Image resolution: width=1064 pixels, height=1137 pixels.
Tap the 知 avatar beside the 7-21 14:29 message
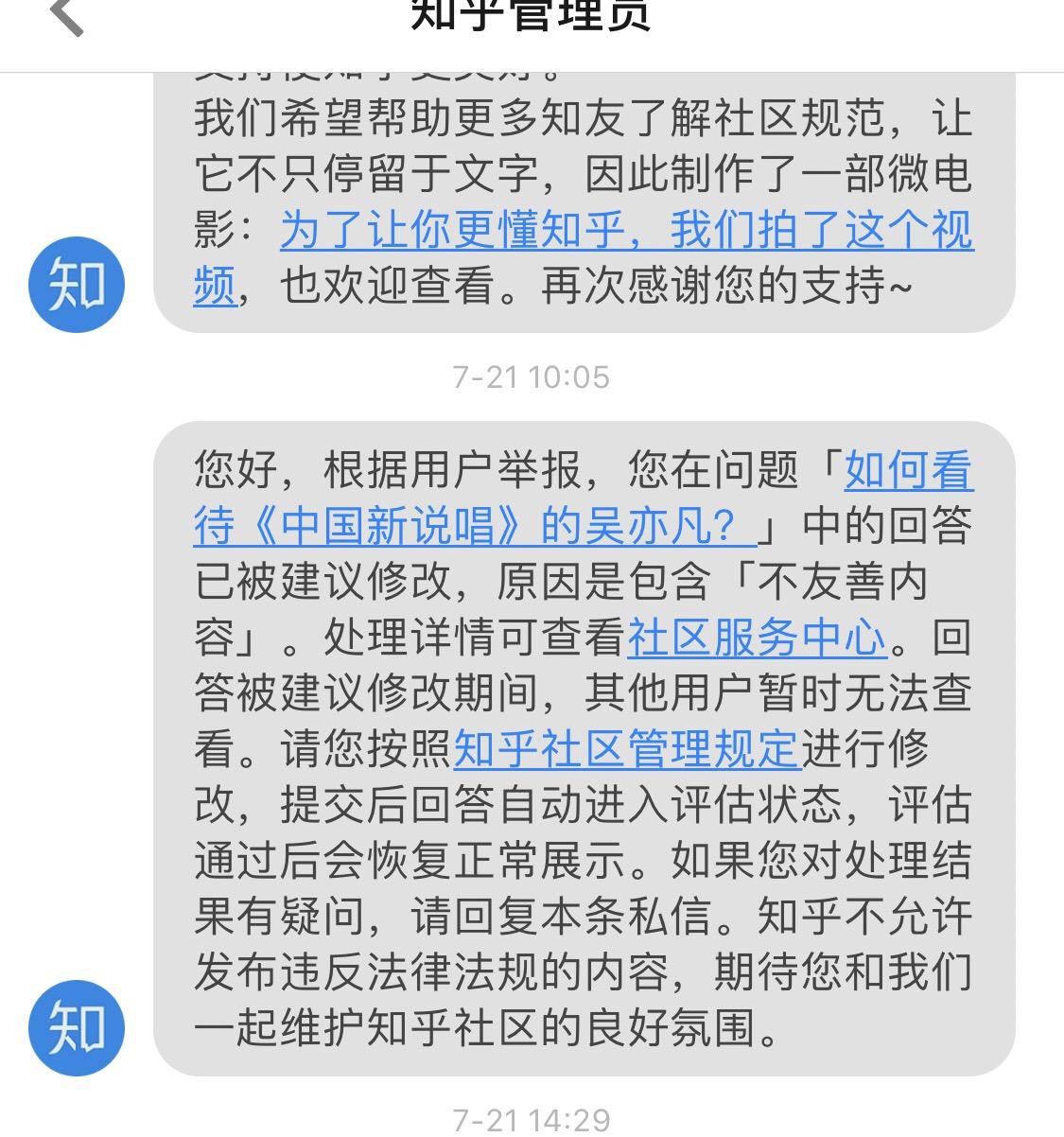click(x=77, y=1027)
